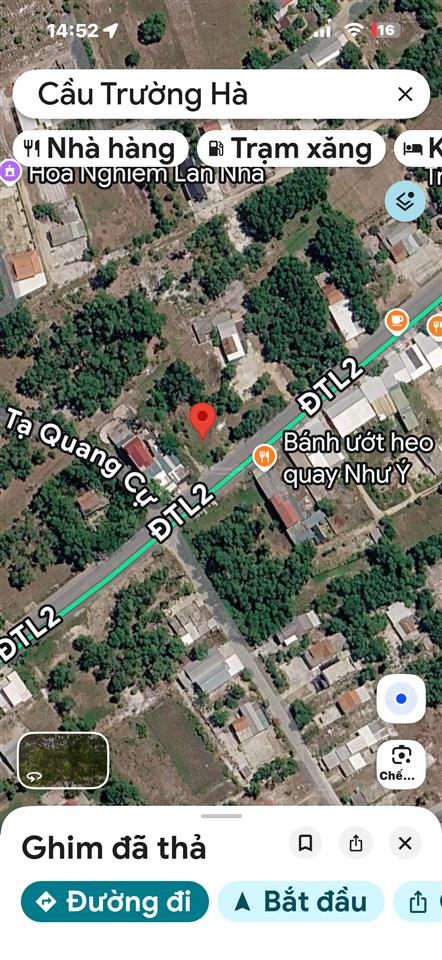
Task: Save the dropped pin with bookmark icon
Action: [x=305, y=843]
